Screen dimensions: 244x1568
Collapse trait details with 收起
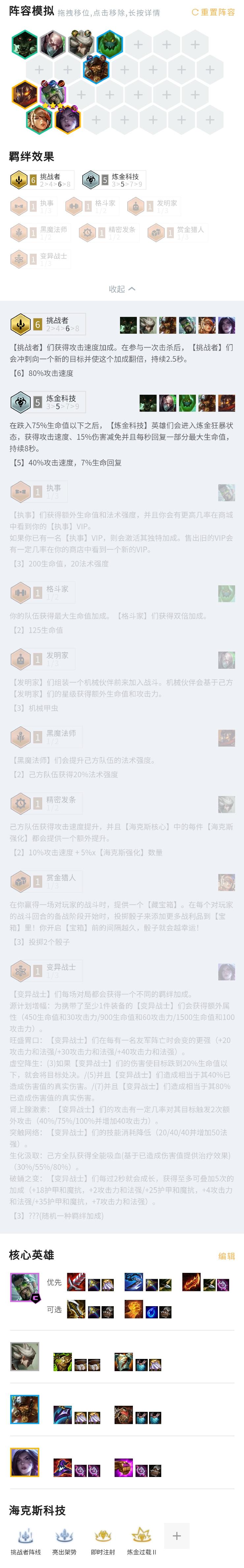tap(122, 289)
